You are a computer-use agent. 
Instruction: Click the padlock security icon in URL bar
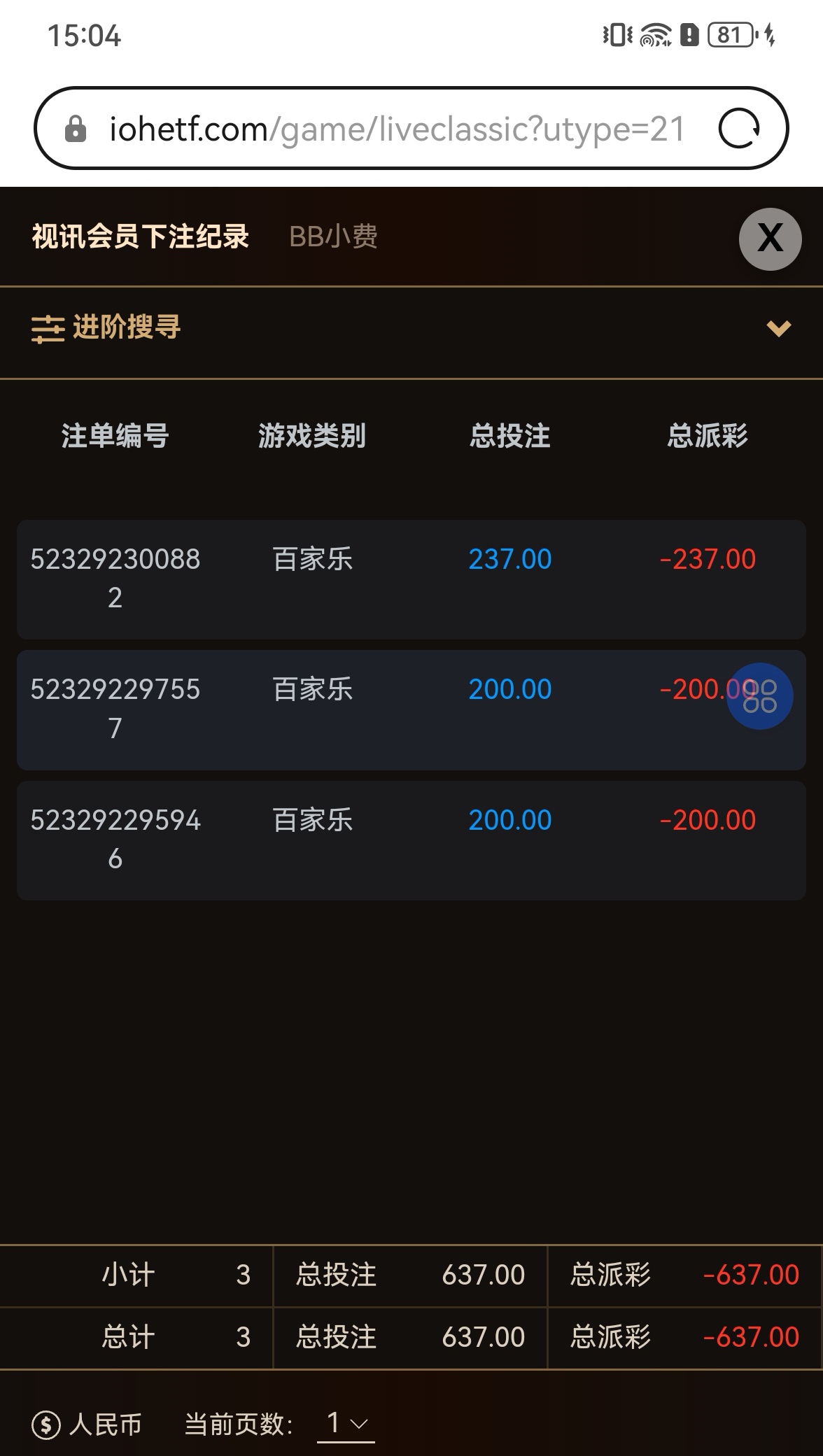[76, 129]
